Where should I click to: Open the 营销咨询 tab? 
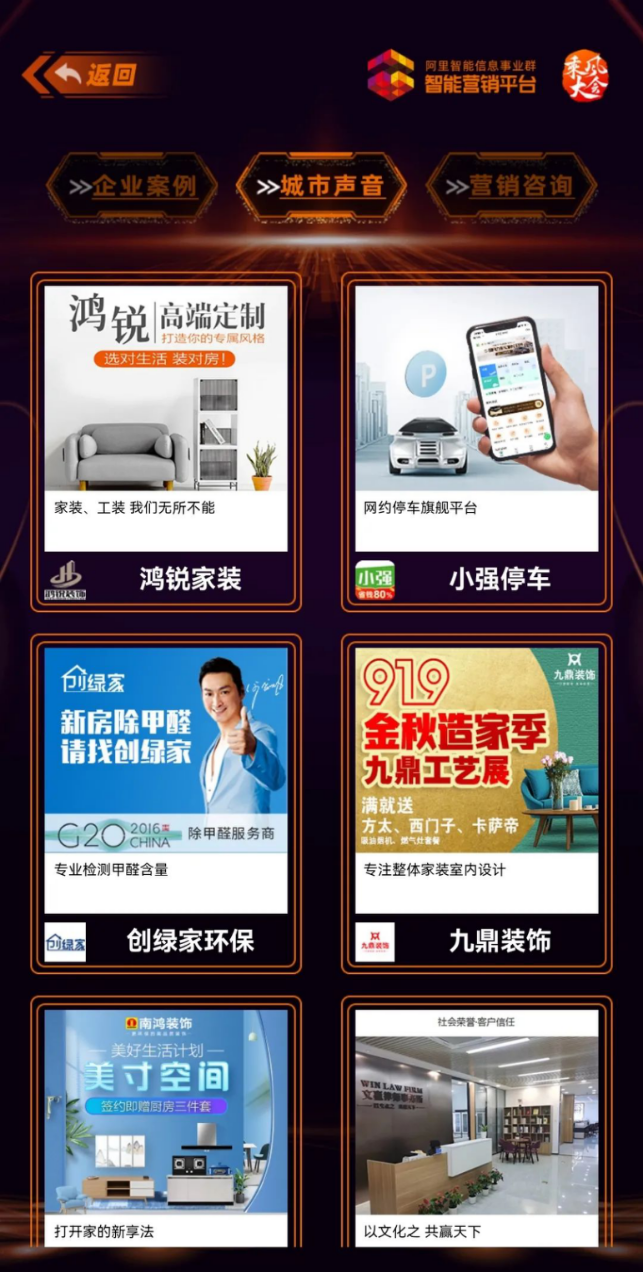[x=511, y=186]
